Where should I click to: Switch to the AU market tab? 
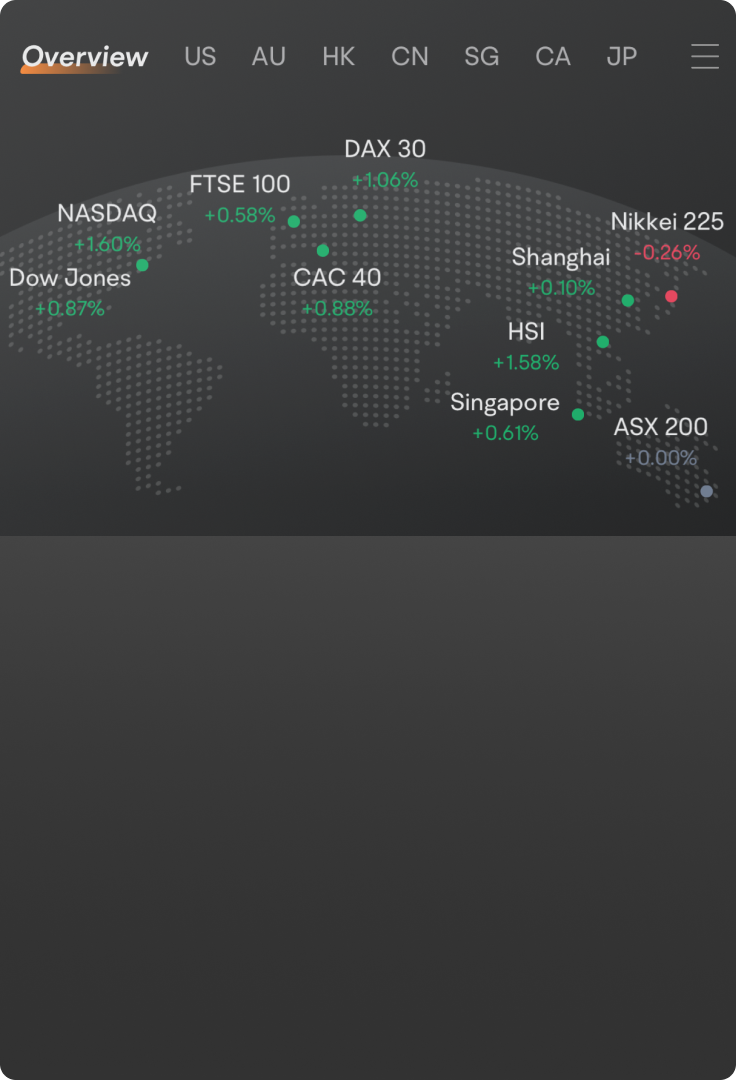pos(268,57)
